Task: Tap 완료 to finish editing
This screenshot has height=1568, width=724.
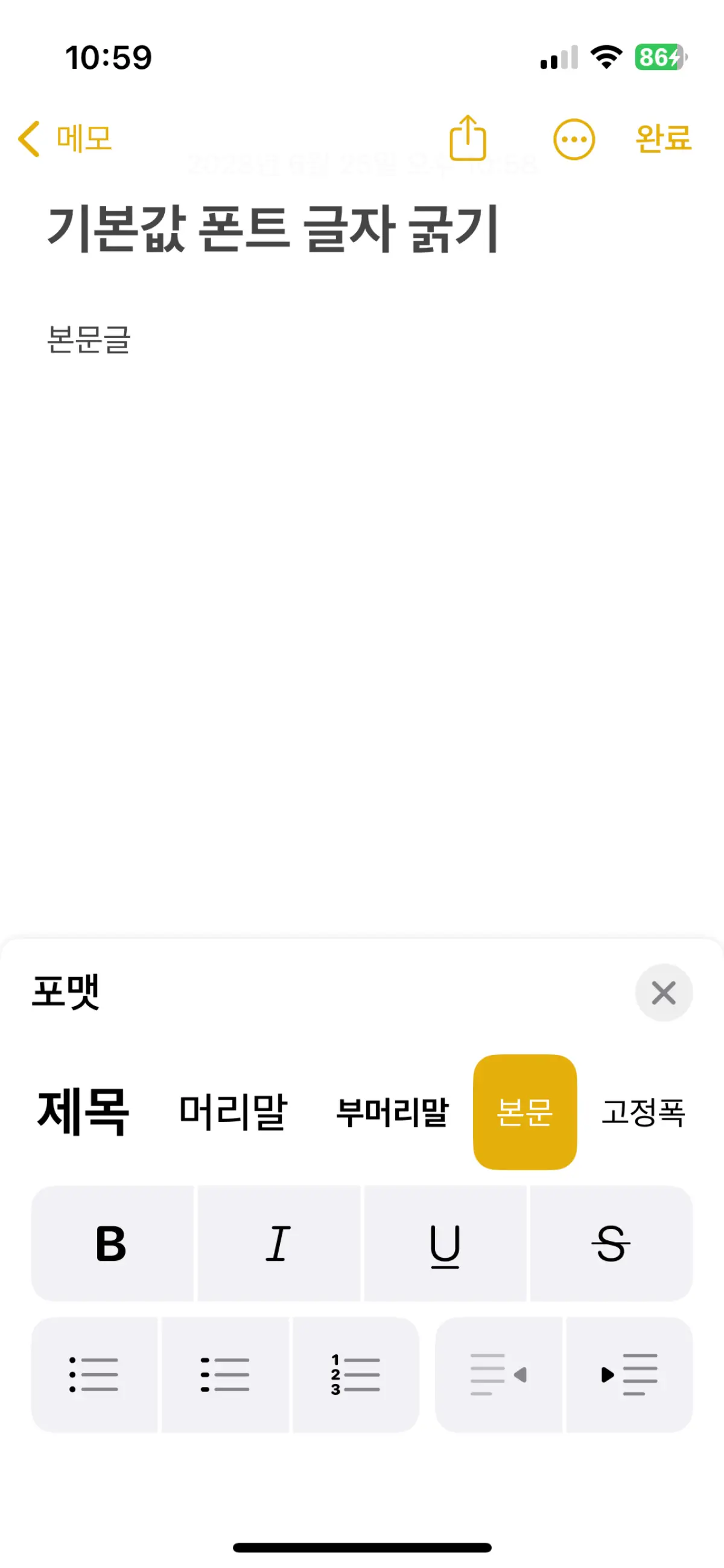Action: [661, 139]
